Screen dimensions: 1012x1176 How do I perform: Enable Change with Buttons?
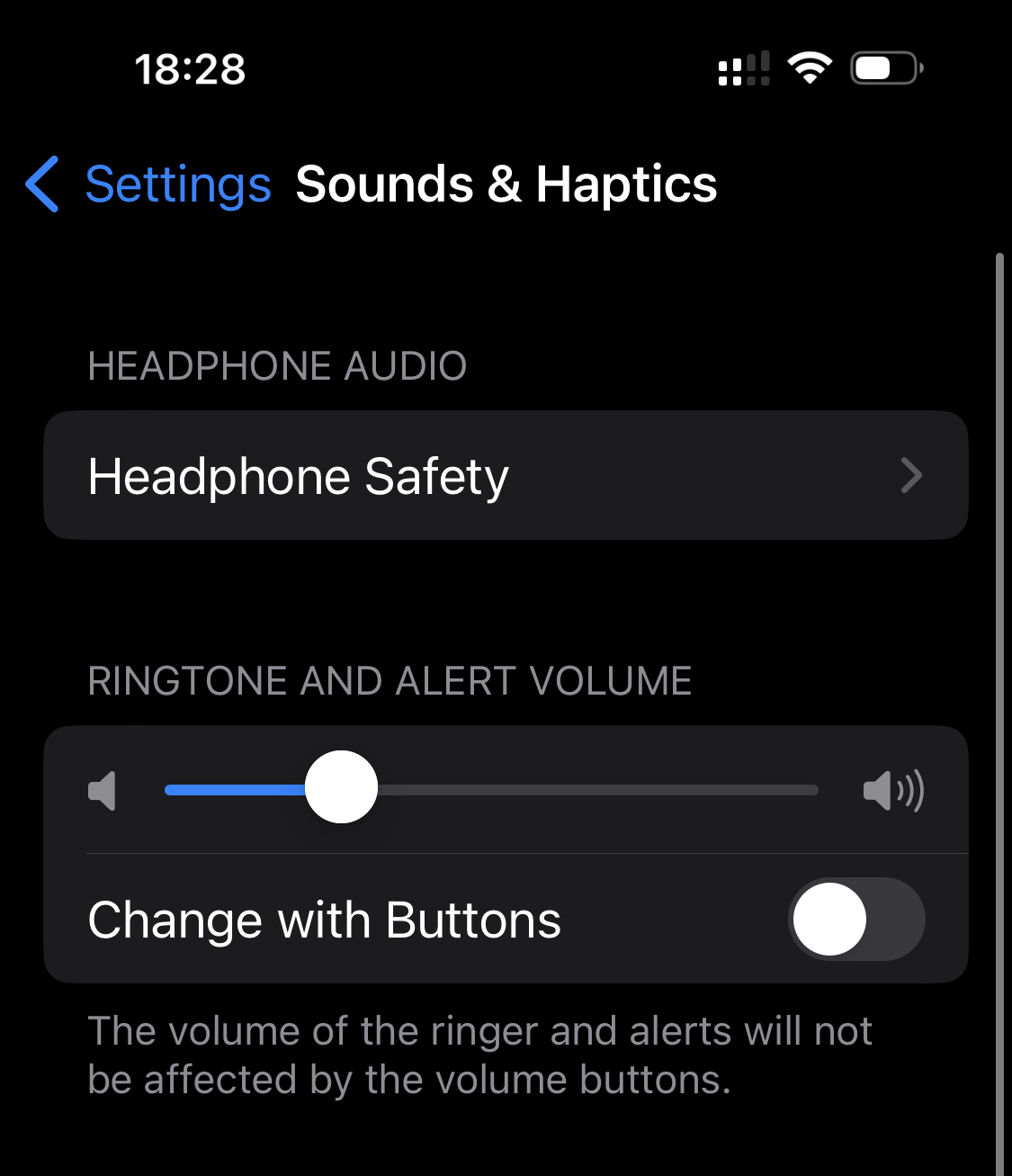coord(855,919)
